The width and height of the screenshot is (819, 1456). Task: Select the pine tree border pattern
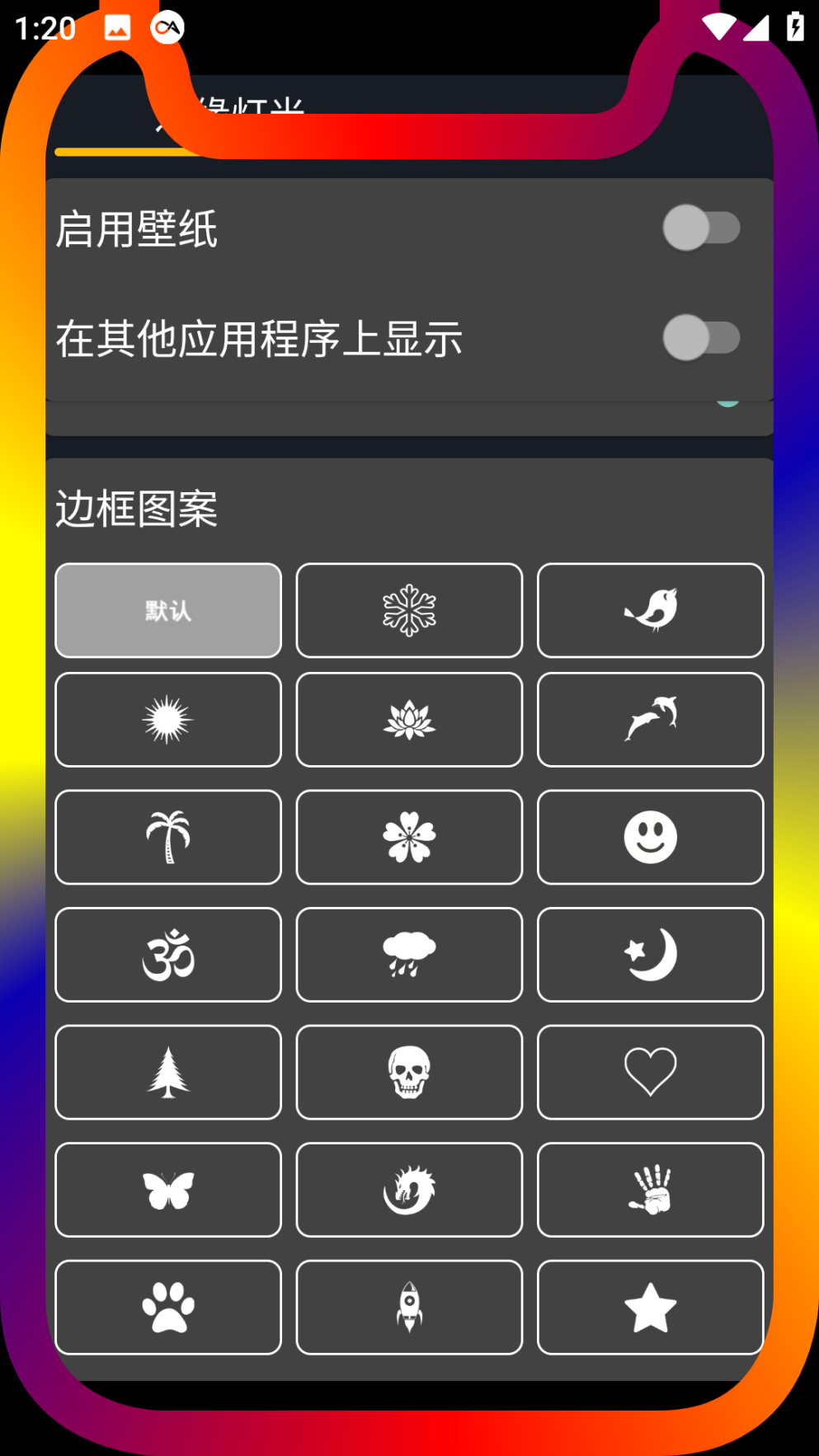pyautogui.click(x=168, y=1072)
